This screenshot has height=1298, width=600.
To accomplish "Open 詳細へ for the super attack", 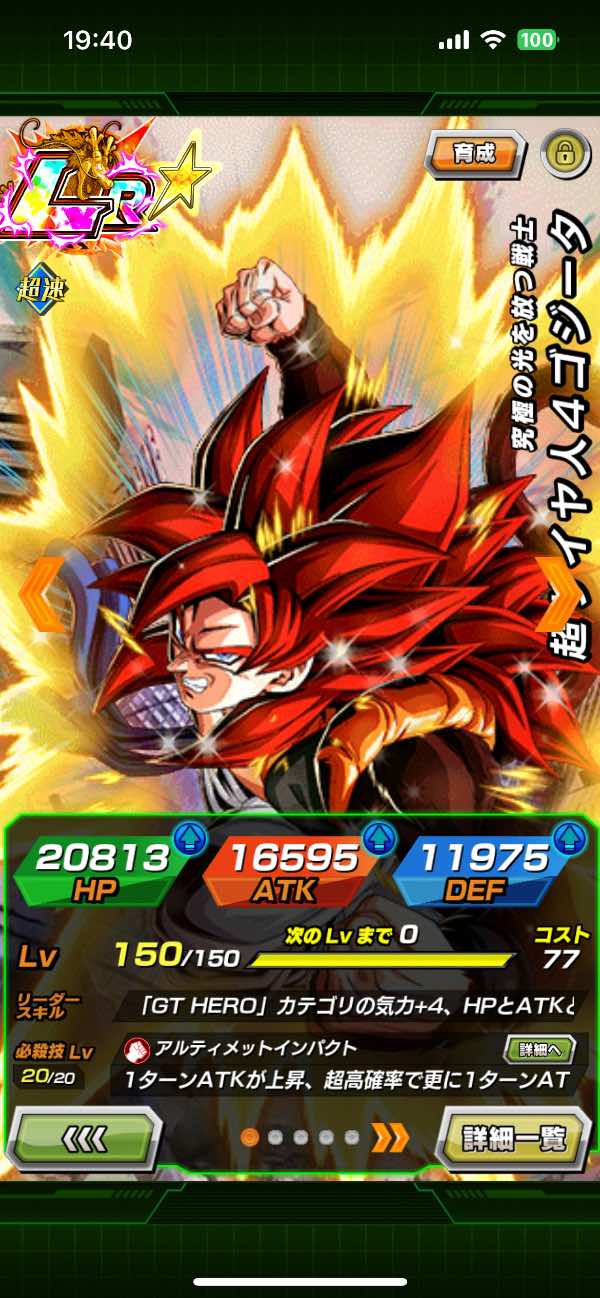I will point(540,1049).
